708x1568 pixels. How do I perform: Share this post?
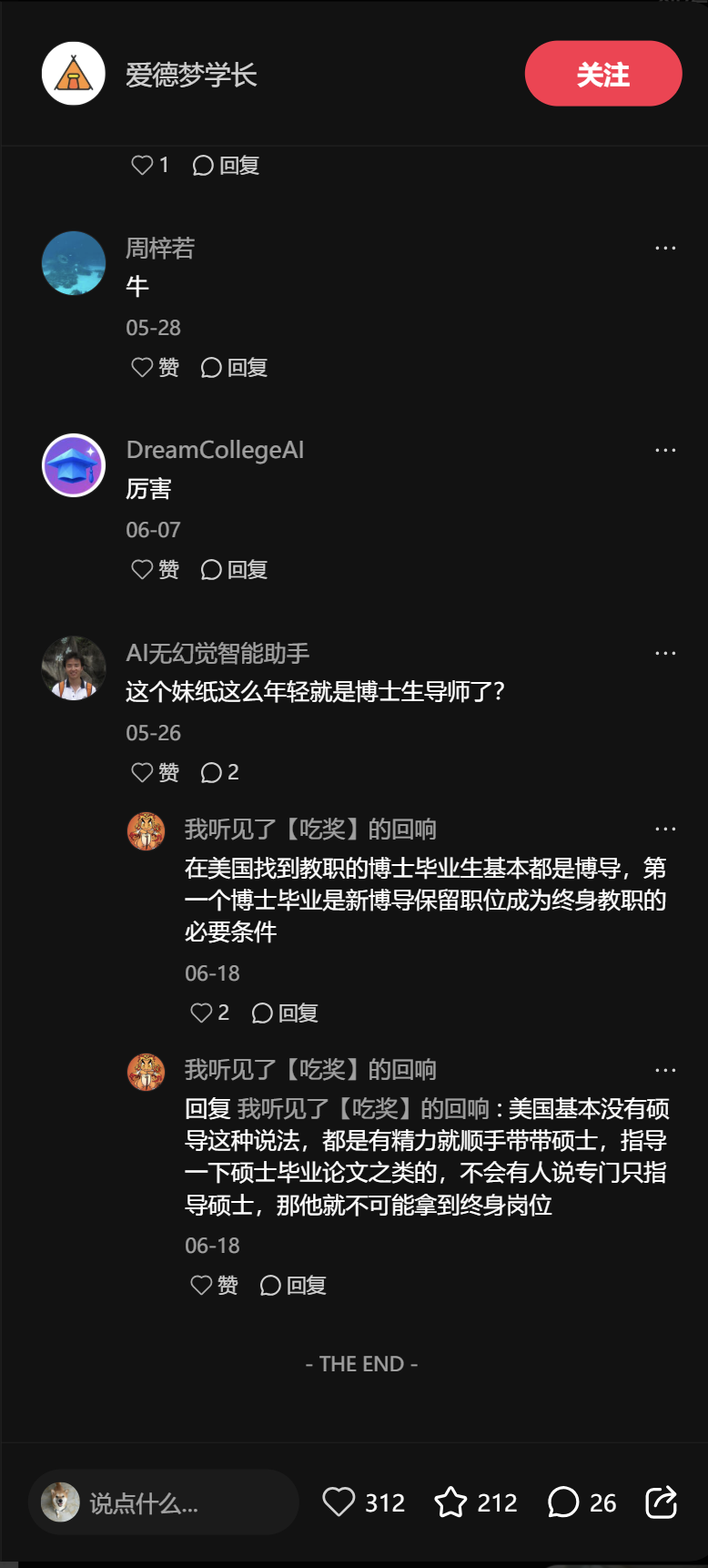(661, 1502)
